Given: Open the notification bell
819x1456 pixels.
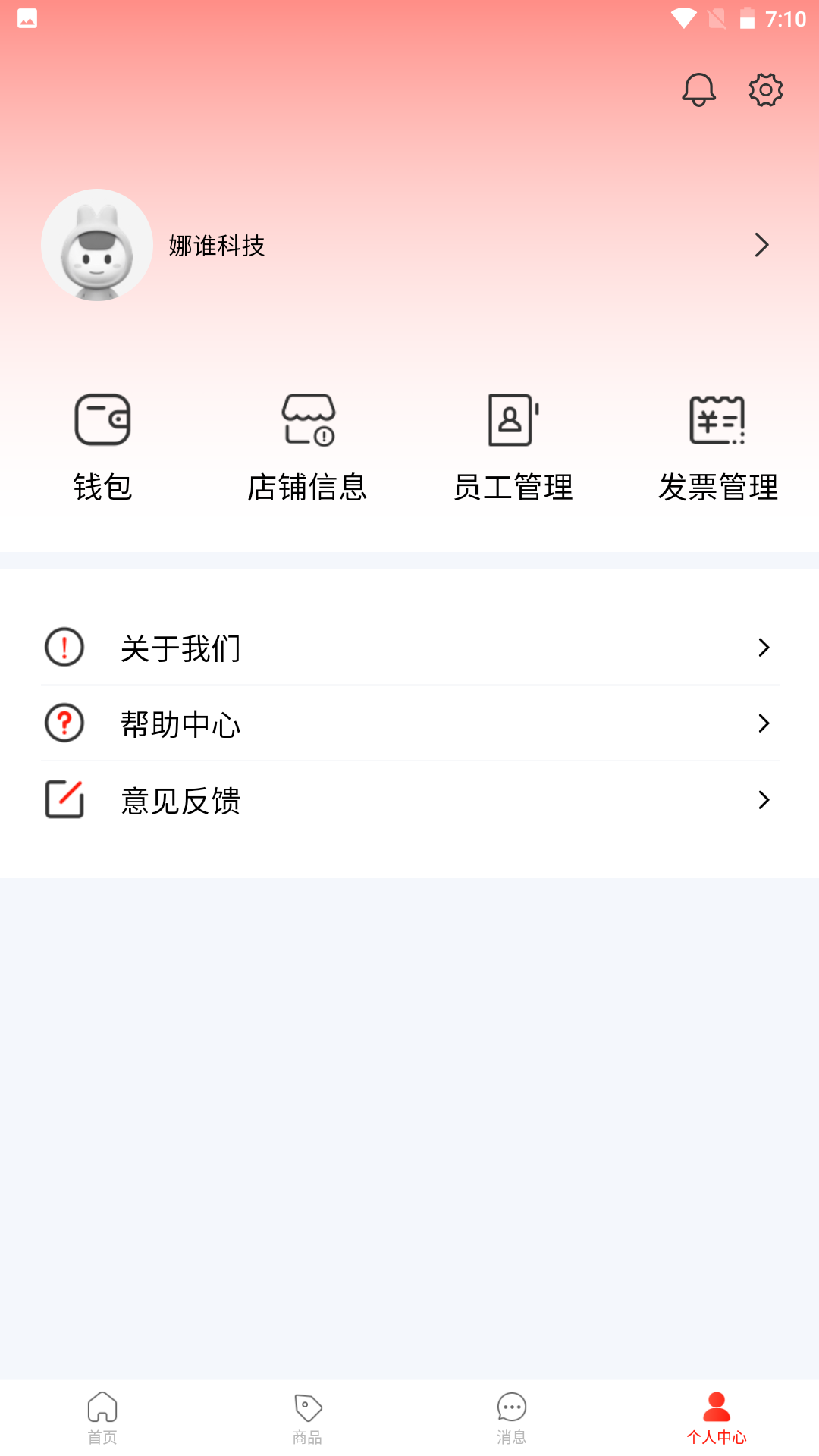Looking at the screenshot, I should pyautogui.click(x=698, y=89).
